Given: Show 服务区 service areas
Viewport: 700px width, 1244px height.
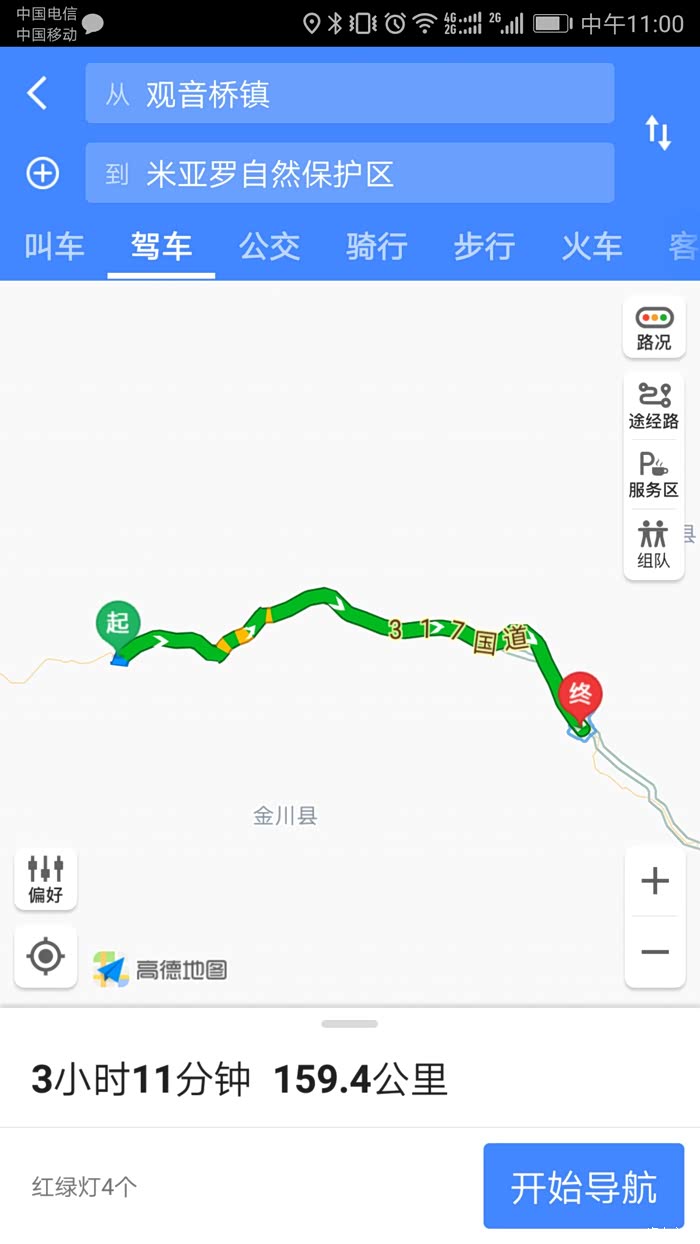Looking at the screenshot, I should [654, 475].
